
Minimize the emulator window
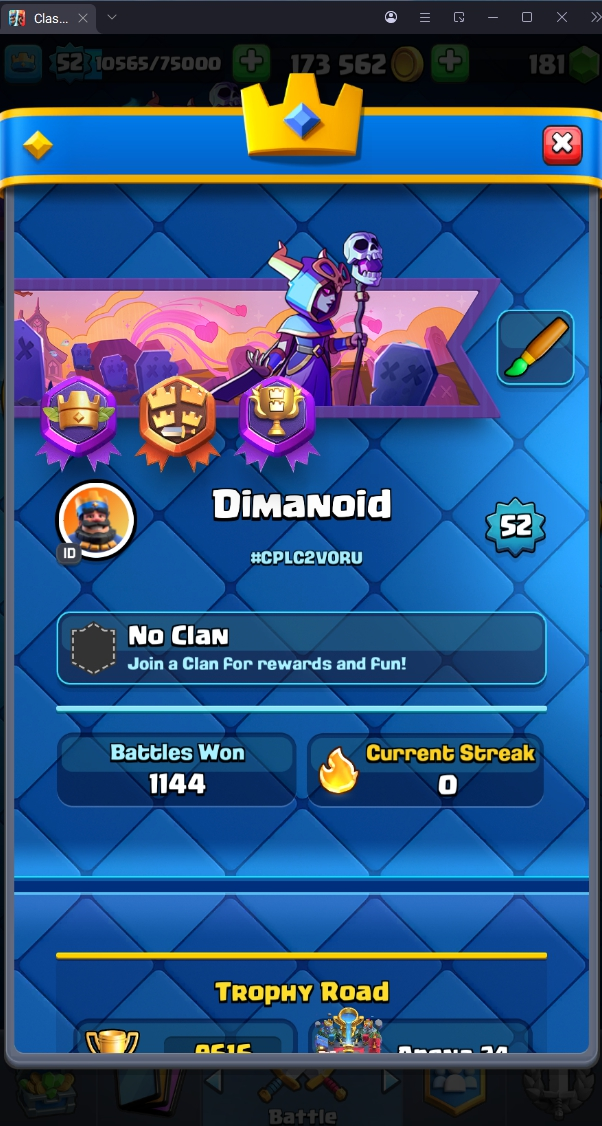(x=493, y=17)
